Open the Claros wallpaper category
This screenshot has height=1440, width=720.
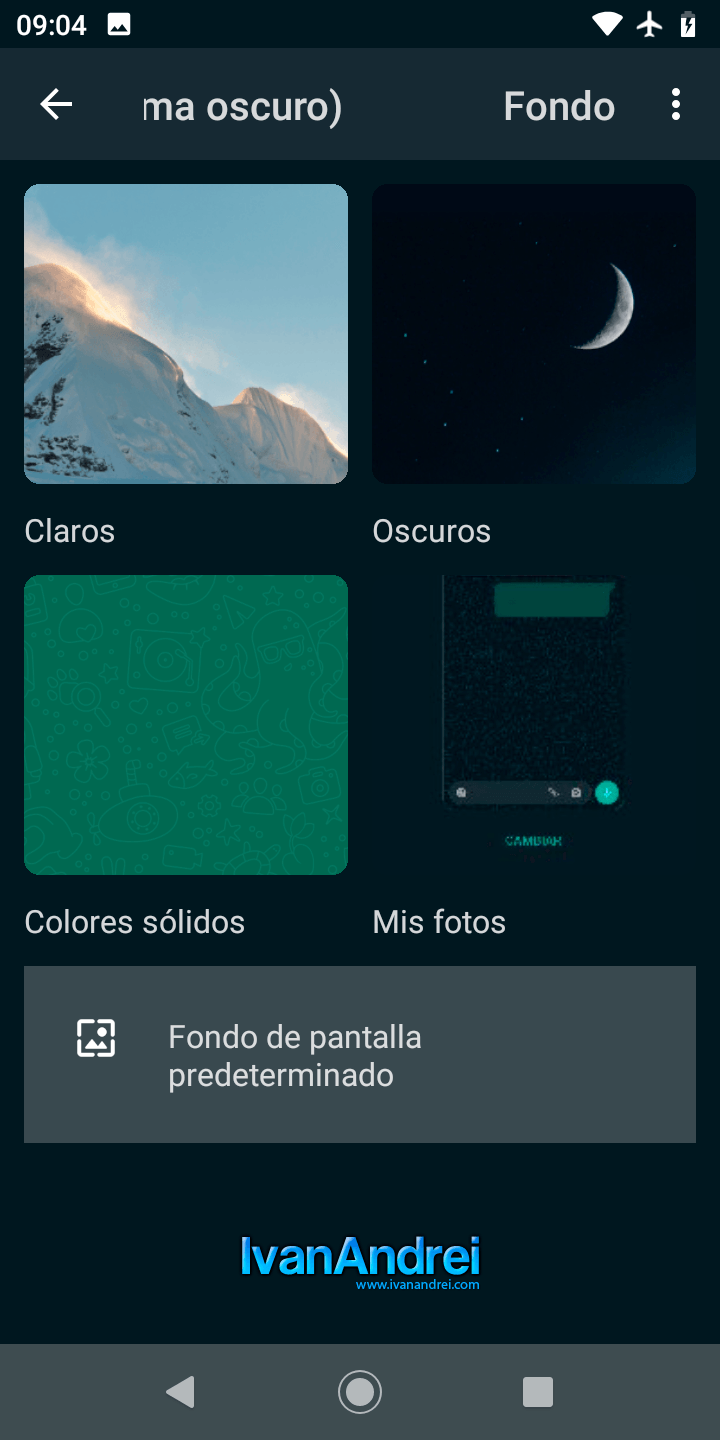click(x=186, y=334)
